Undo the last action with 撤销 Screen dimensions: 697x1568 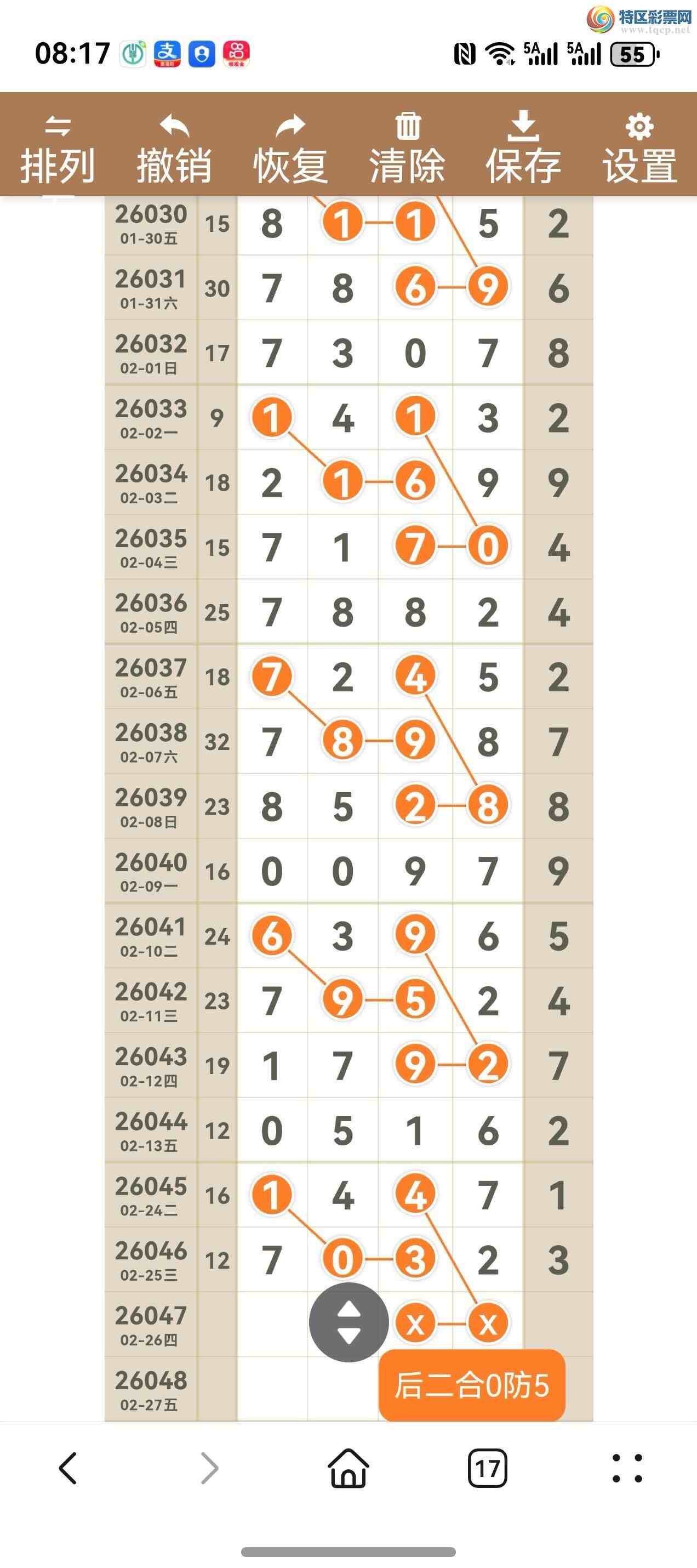174,149
